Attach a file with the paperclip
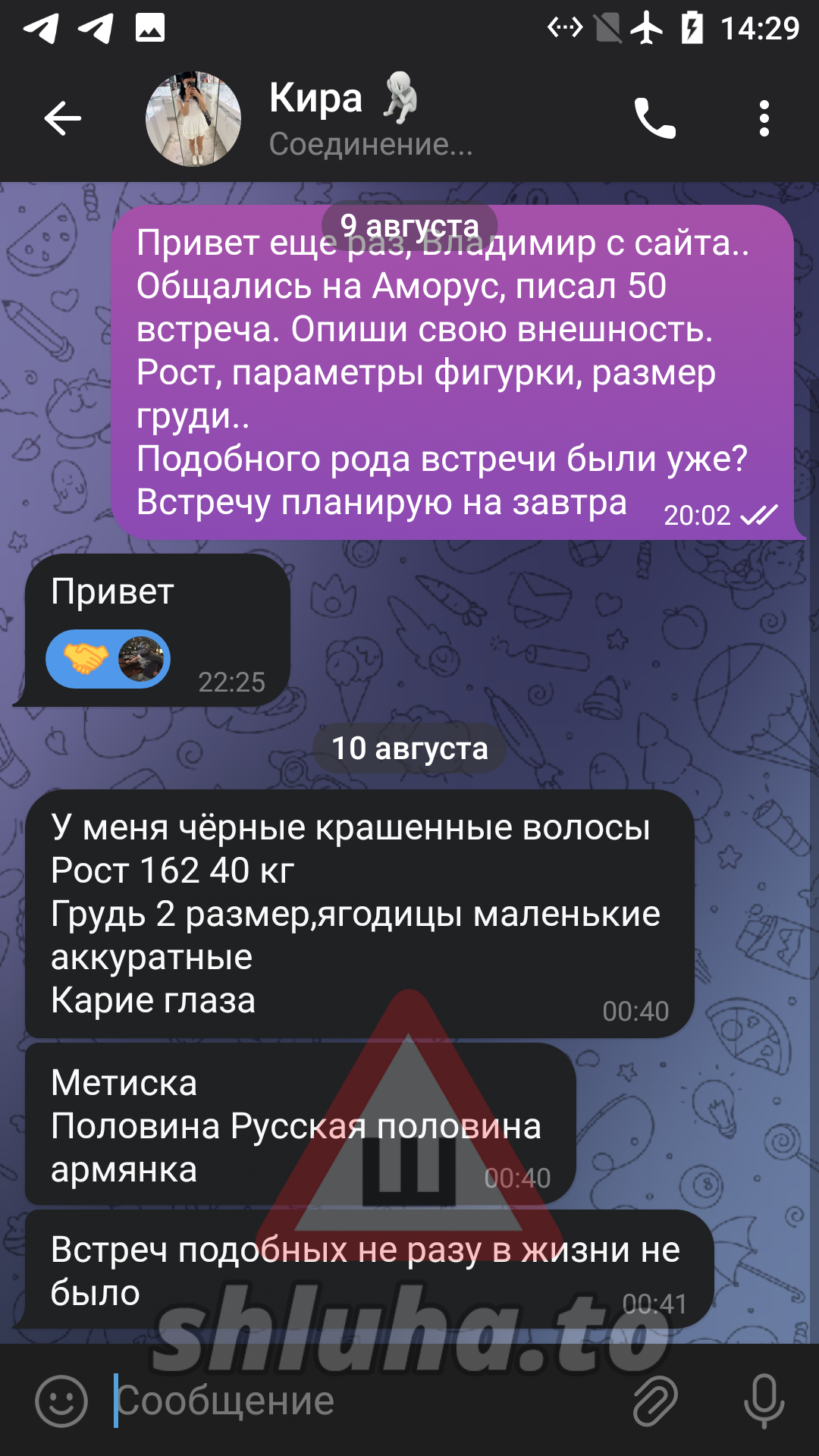 655,1401
